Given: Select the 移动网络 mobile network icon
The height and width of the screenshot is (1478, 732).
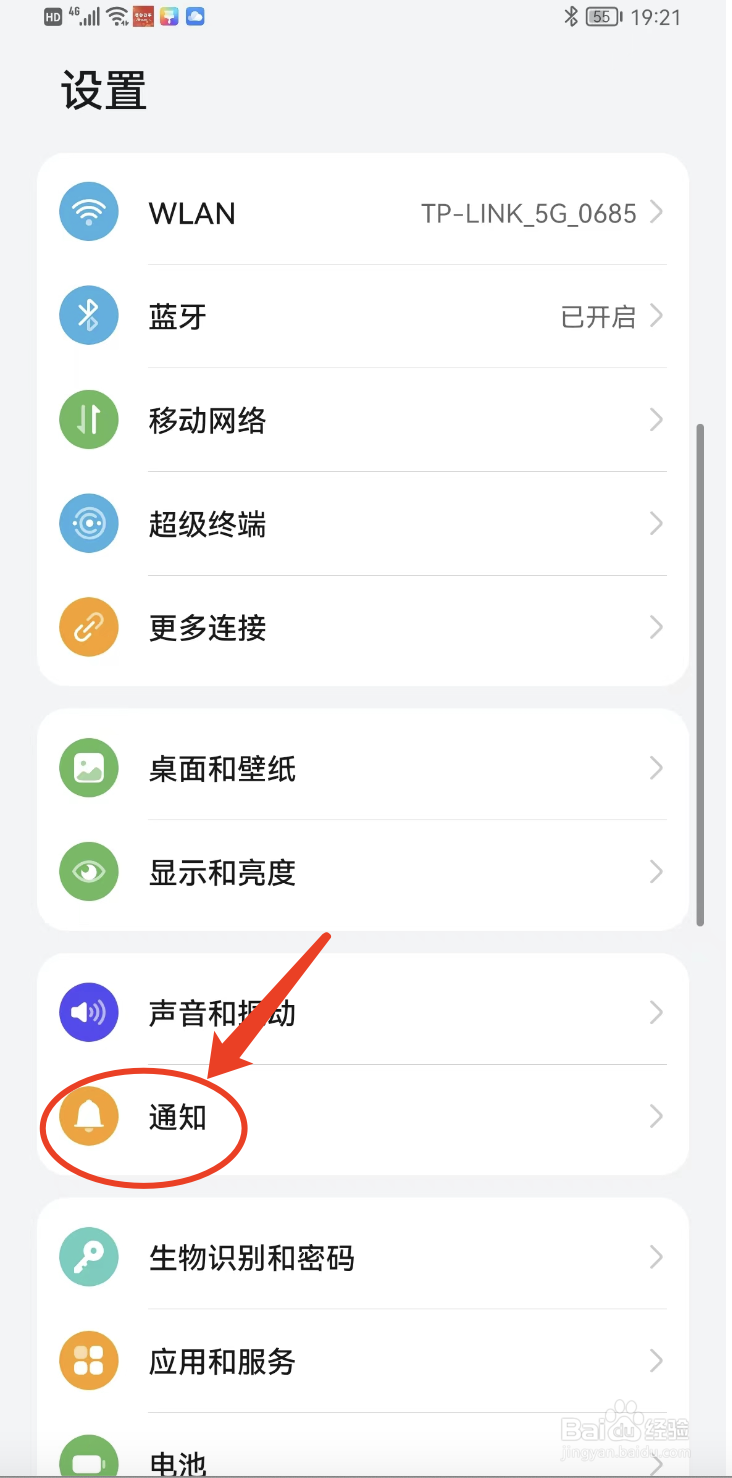Looking at the screenshot, I should point(89,420).
